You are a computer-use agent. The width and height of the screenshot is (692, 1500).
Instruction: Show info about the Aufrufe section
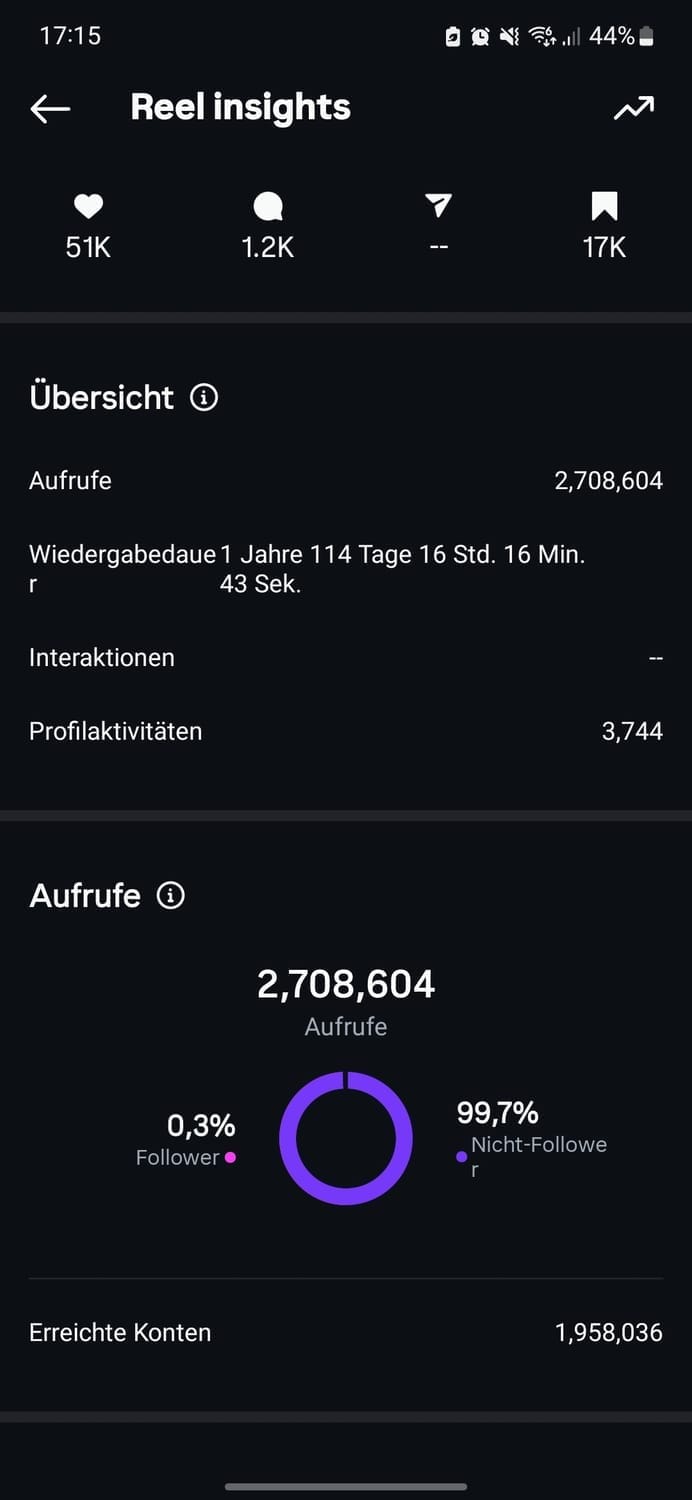click(171, 895)
